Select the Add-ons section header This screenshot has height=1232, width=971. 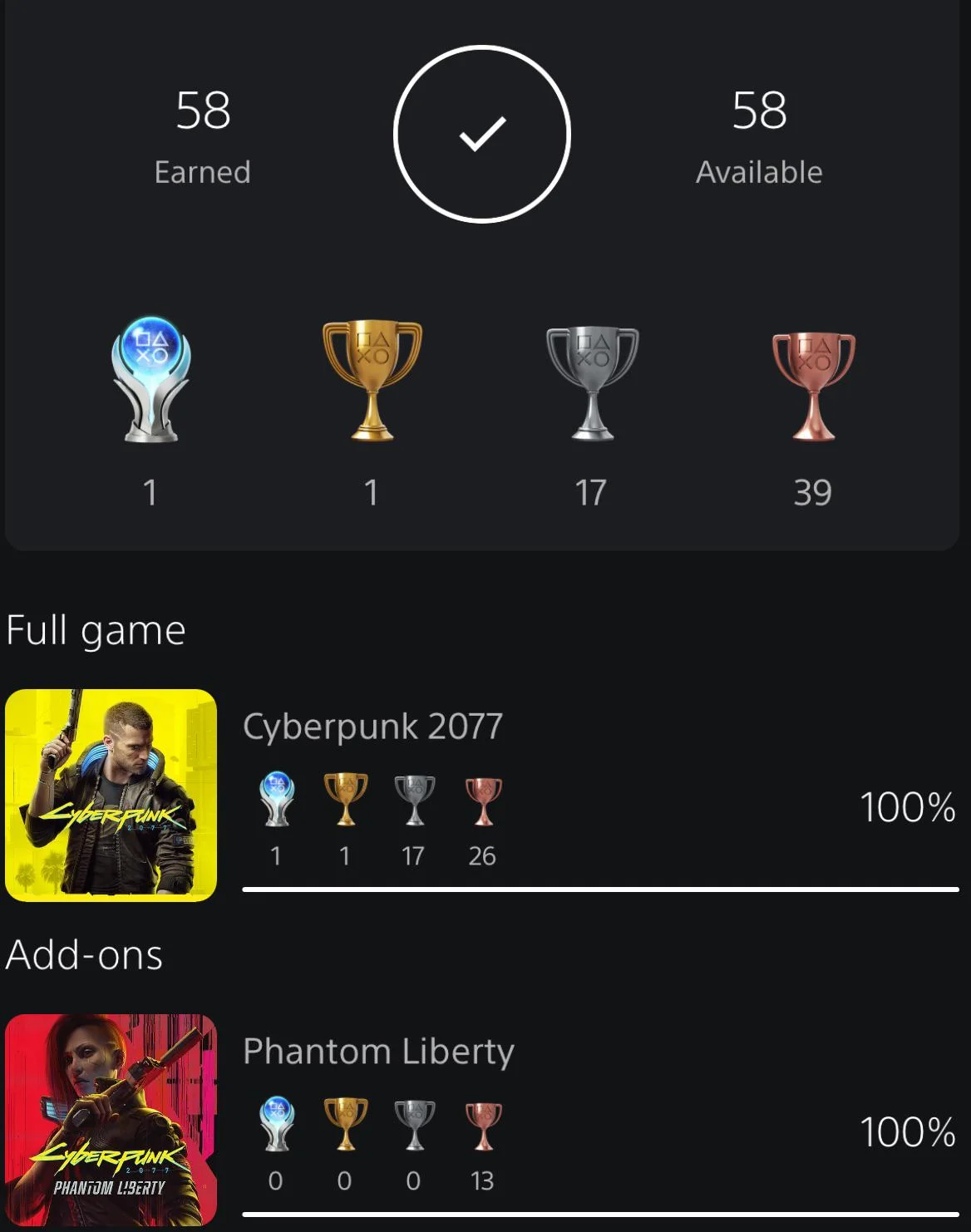[x=83, y=955]
